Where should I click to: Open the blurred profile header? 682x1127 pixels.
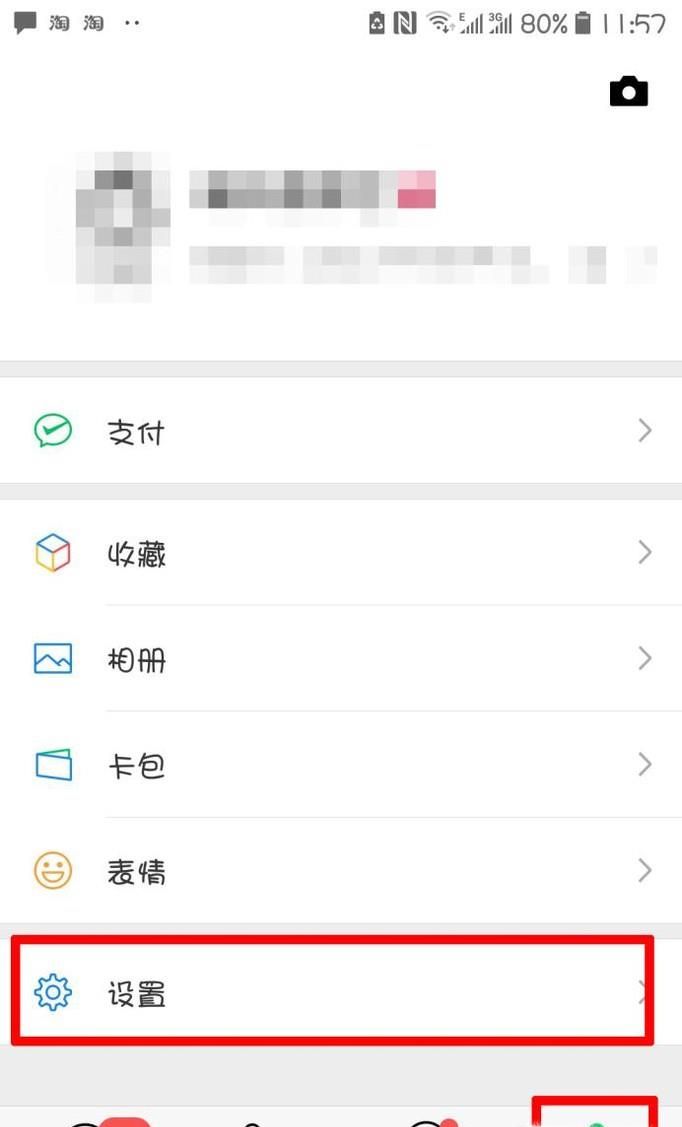click(x=341, y=227)
